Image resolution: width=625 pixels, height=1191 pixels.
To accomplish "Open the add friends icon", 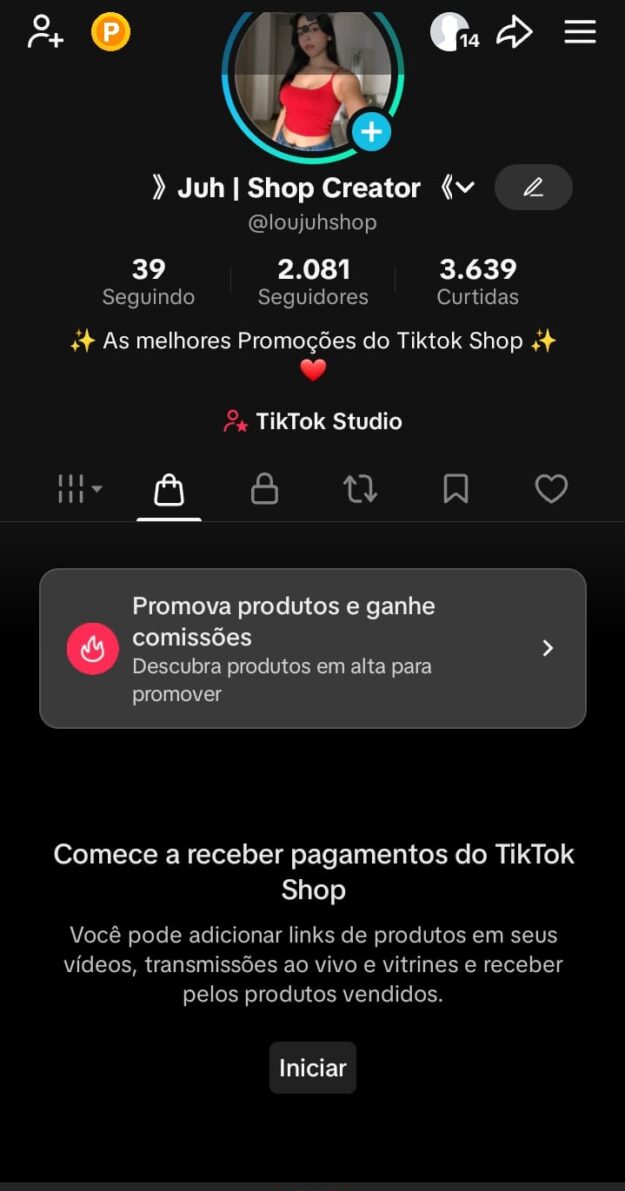I will click(x=45, y=32).
